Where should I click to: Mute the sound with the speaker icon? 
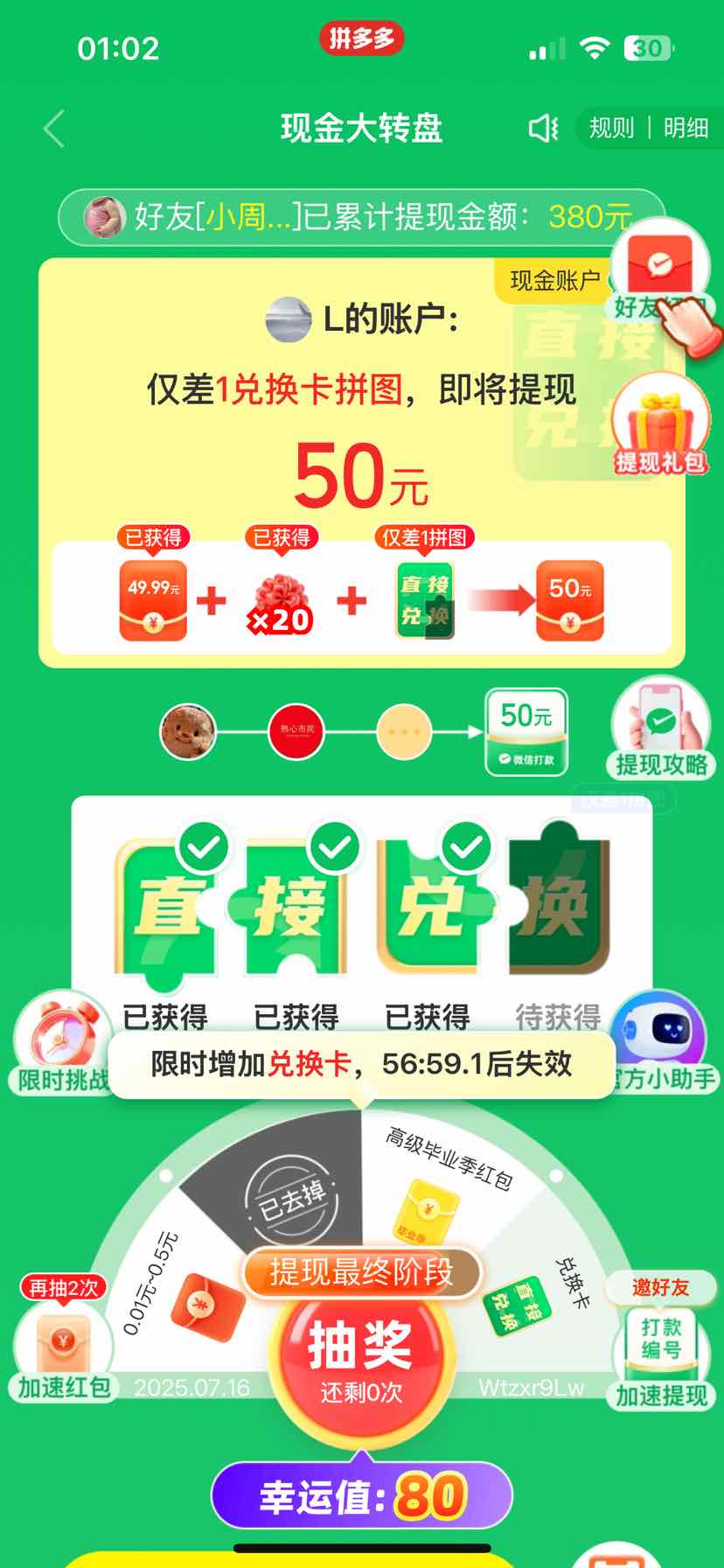(x=544, y=129)
